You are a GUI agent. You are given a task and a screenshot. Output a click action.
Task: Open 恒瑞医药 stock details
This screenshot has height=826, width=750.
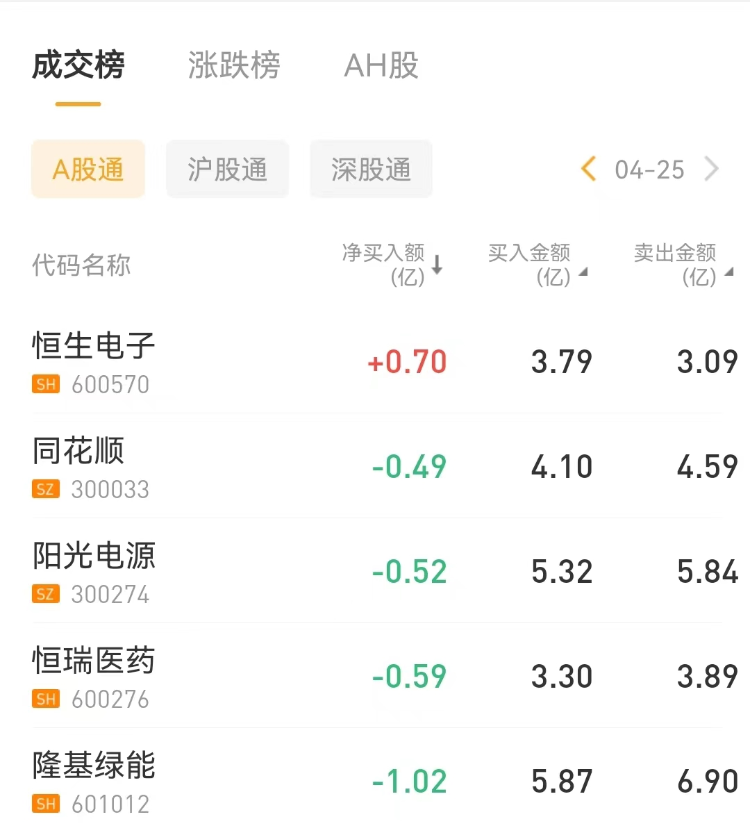click(94, 676)
